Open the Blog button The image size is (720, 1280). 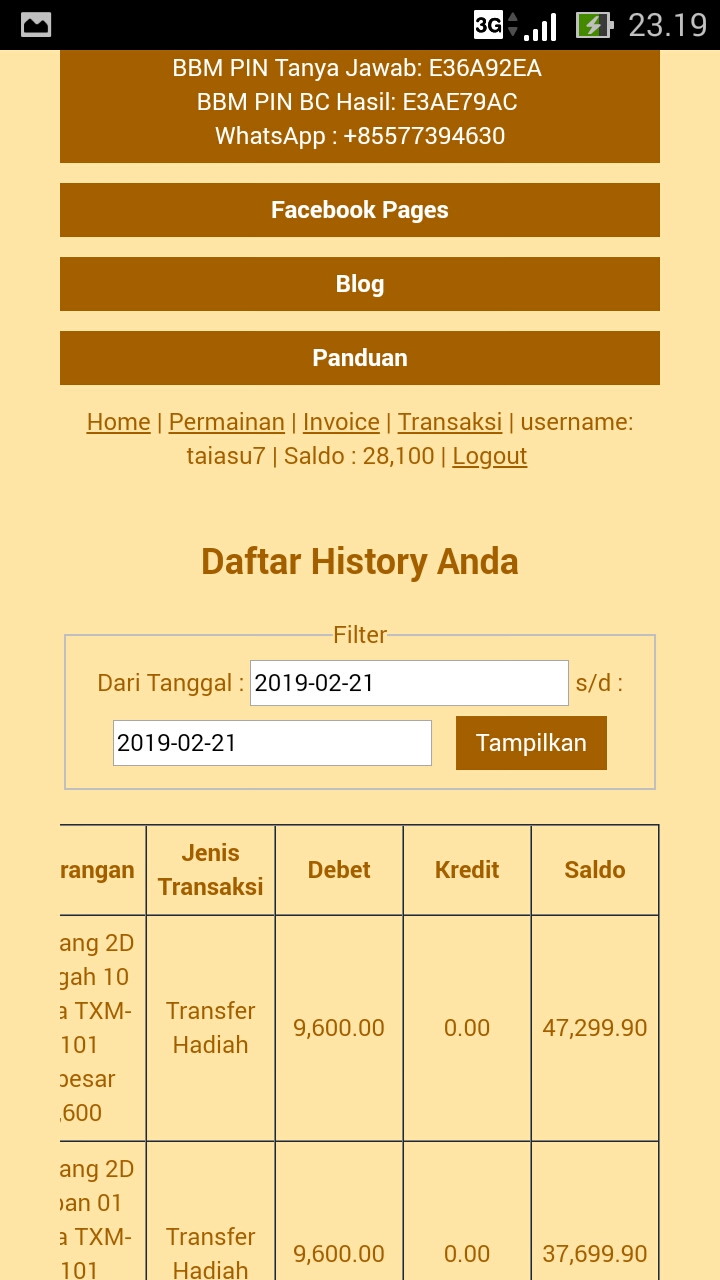pyautogui.click(x=360, y=284)
